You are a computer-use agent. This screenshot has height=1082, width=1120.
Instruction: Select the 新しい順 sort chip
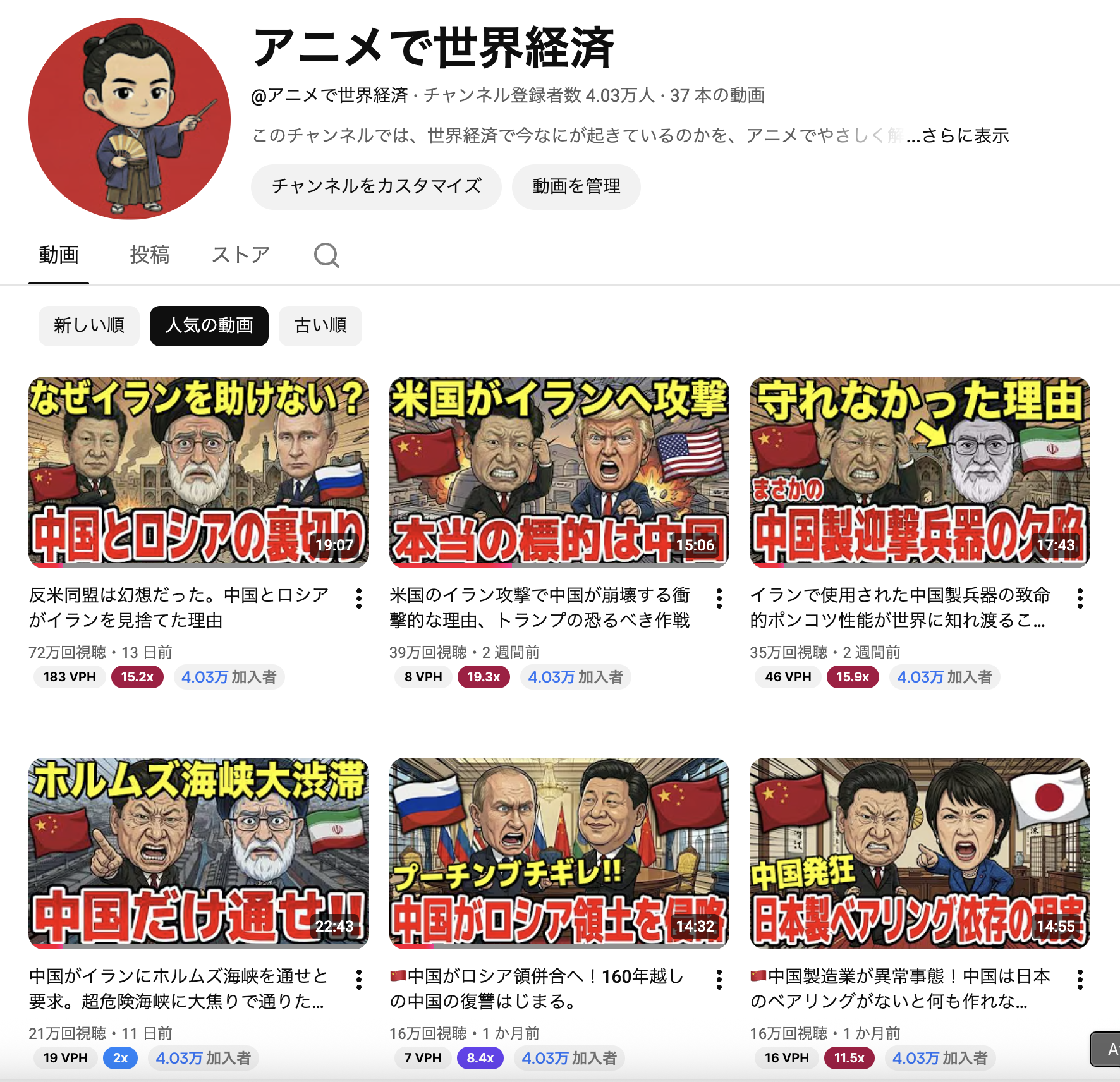[x=88, y=325]
